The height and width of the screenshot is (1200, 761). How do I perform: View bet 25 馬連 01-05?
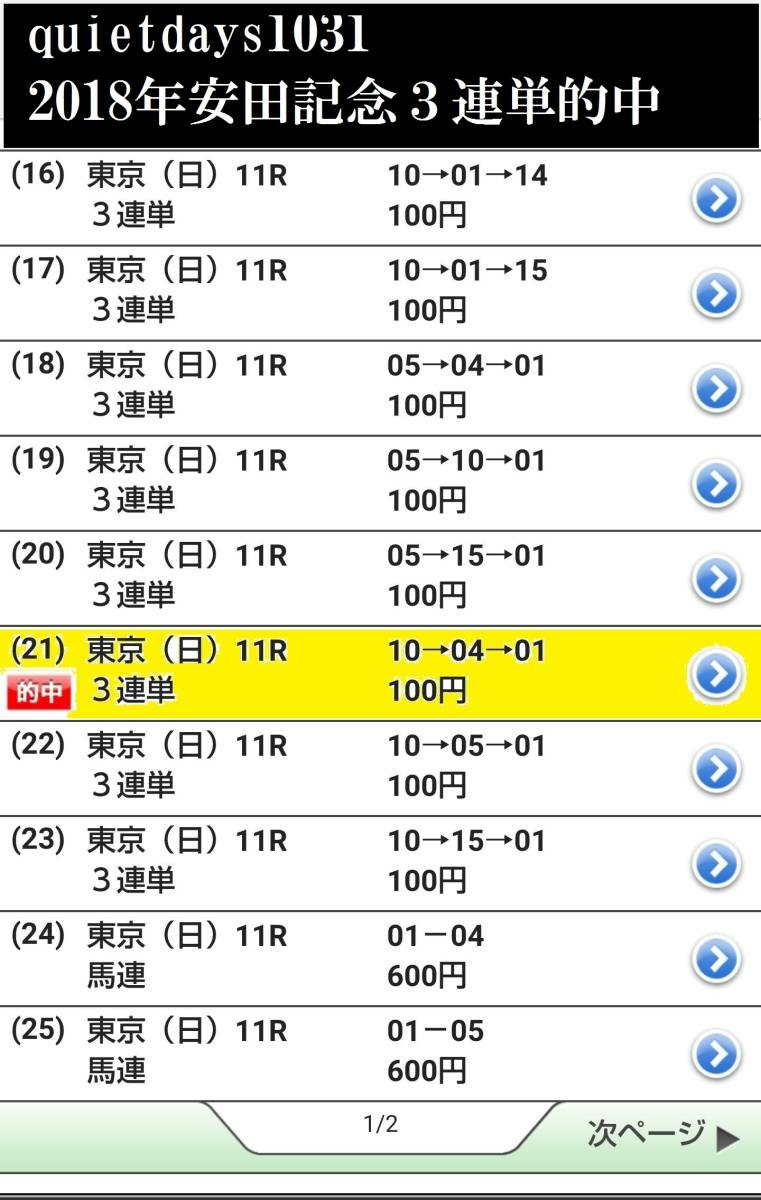716,1054
